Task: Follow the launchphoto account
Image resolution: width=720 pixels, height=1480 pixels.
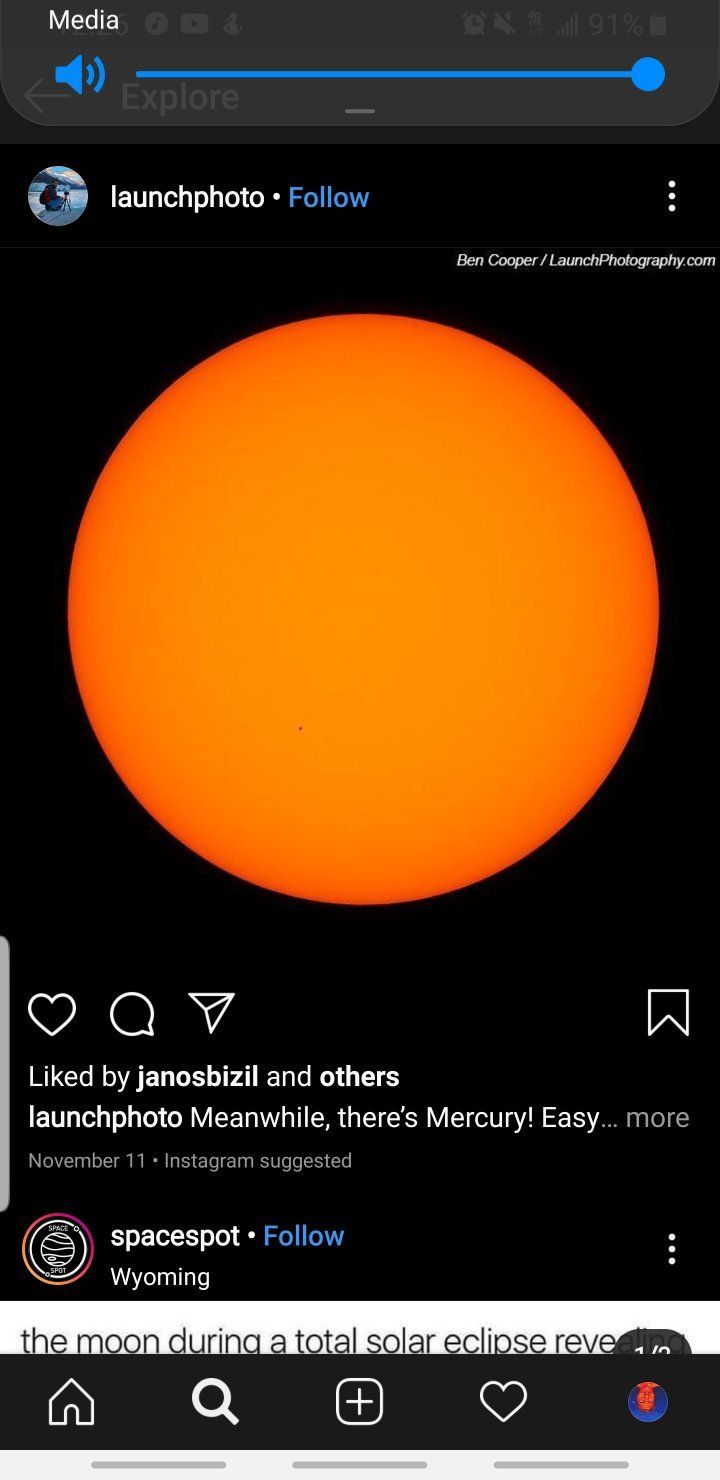Action: [329, 197]
